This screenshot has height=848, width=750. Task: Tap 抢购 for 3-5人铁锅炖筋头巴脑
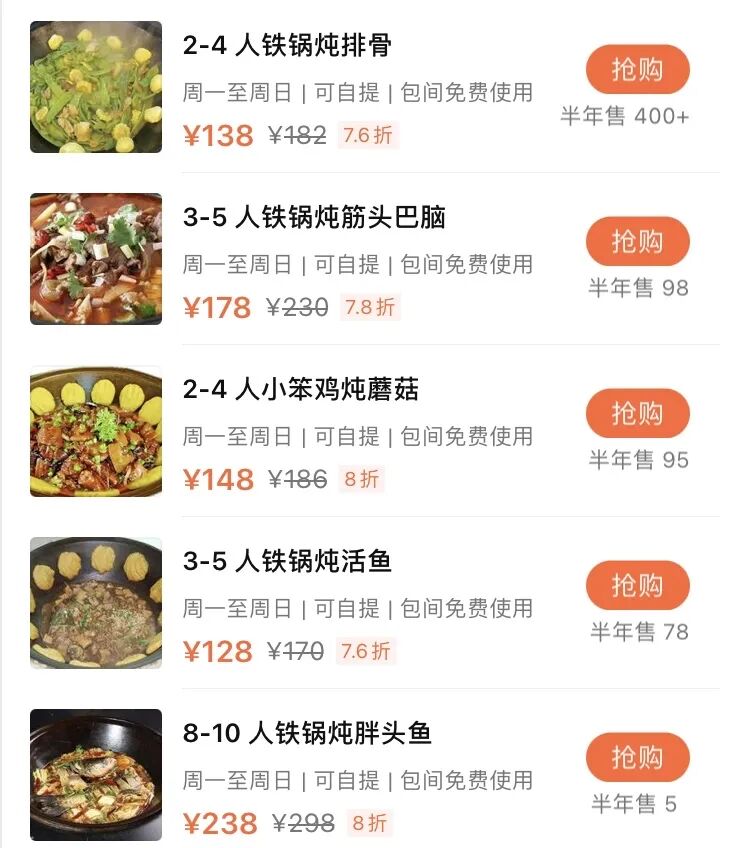(x=637, y=242)
